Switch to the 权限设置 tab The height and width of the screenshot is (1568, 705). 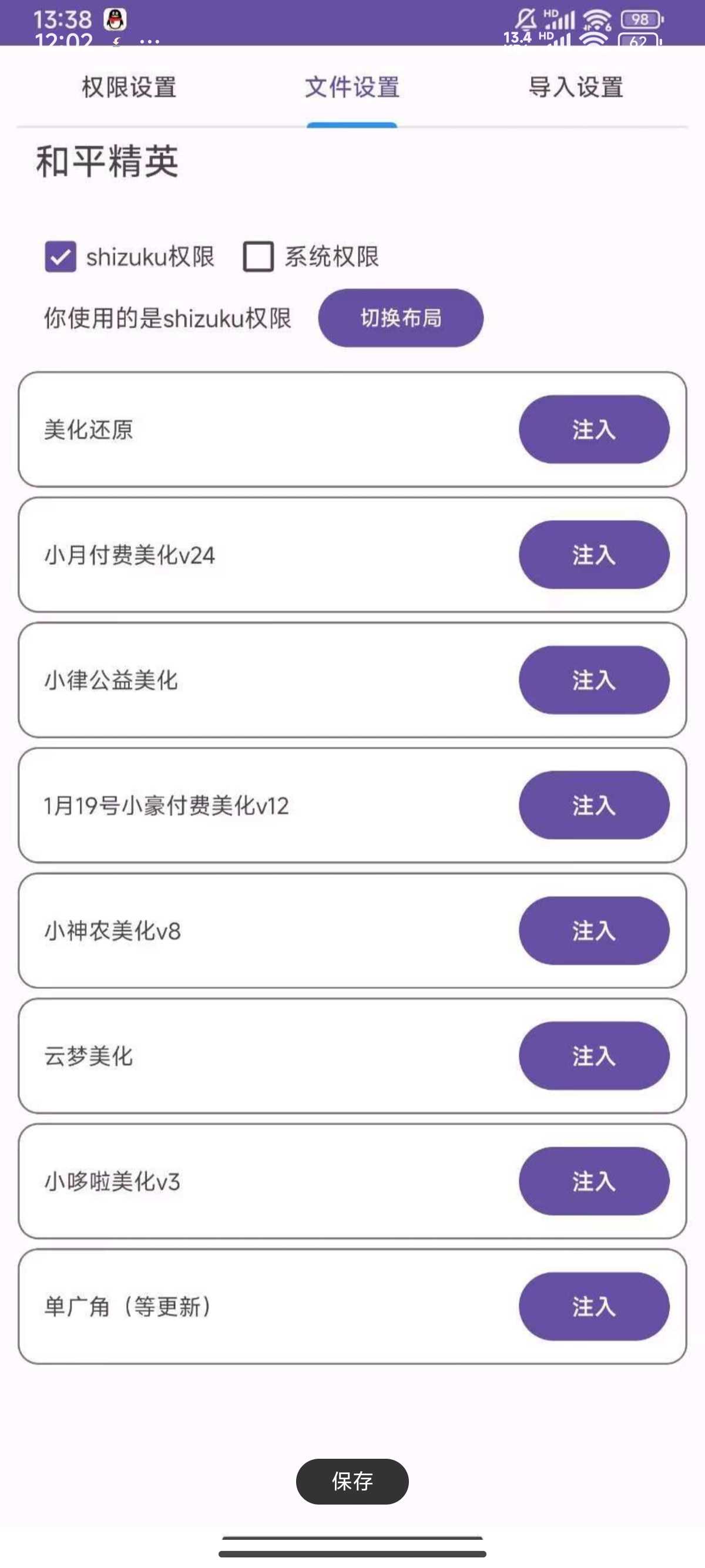(x=129, y=87)
